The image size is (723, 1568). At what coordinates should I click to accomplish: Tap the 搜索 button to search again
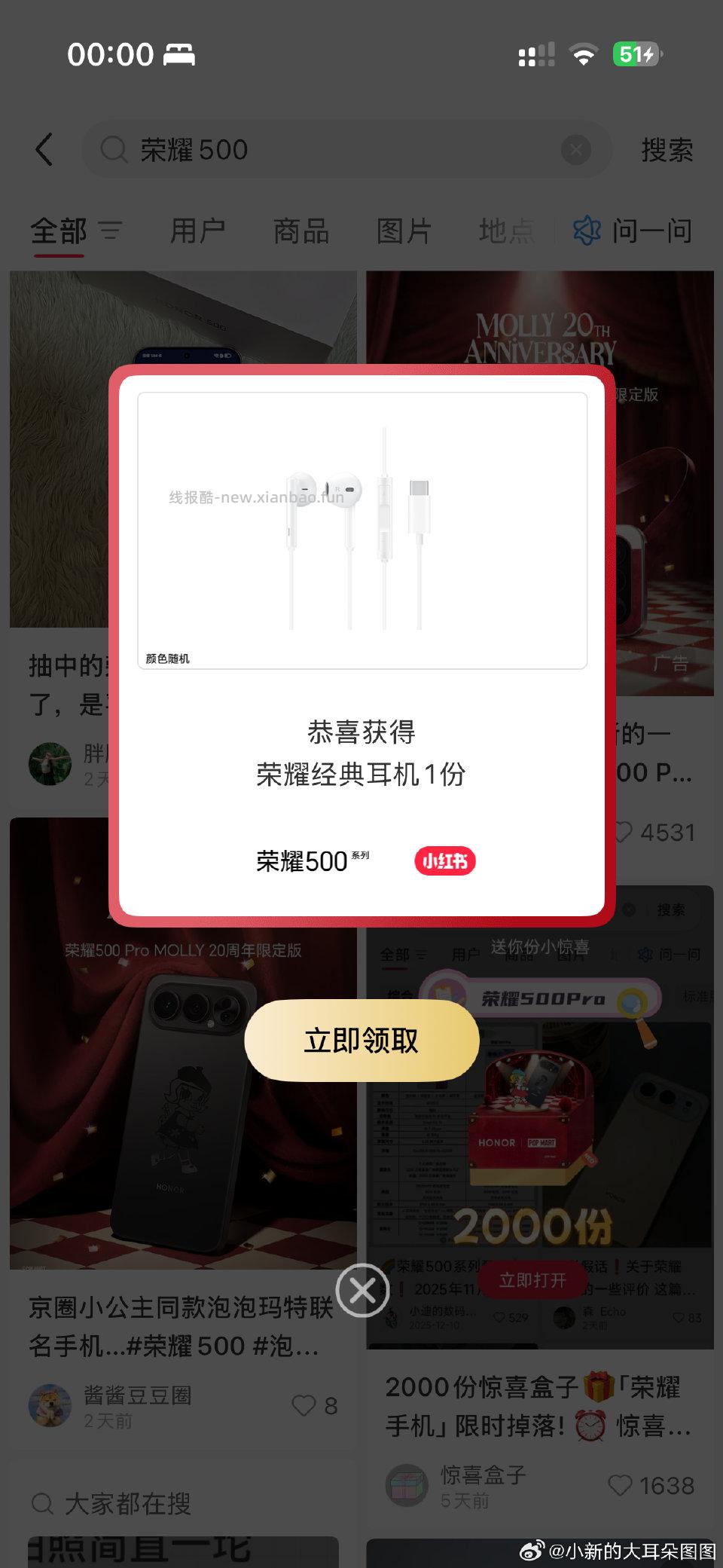(x=667, y=149)
